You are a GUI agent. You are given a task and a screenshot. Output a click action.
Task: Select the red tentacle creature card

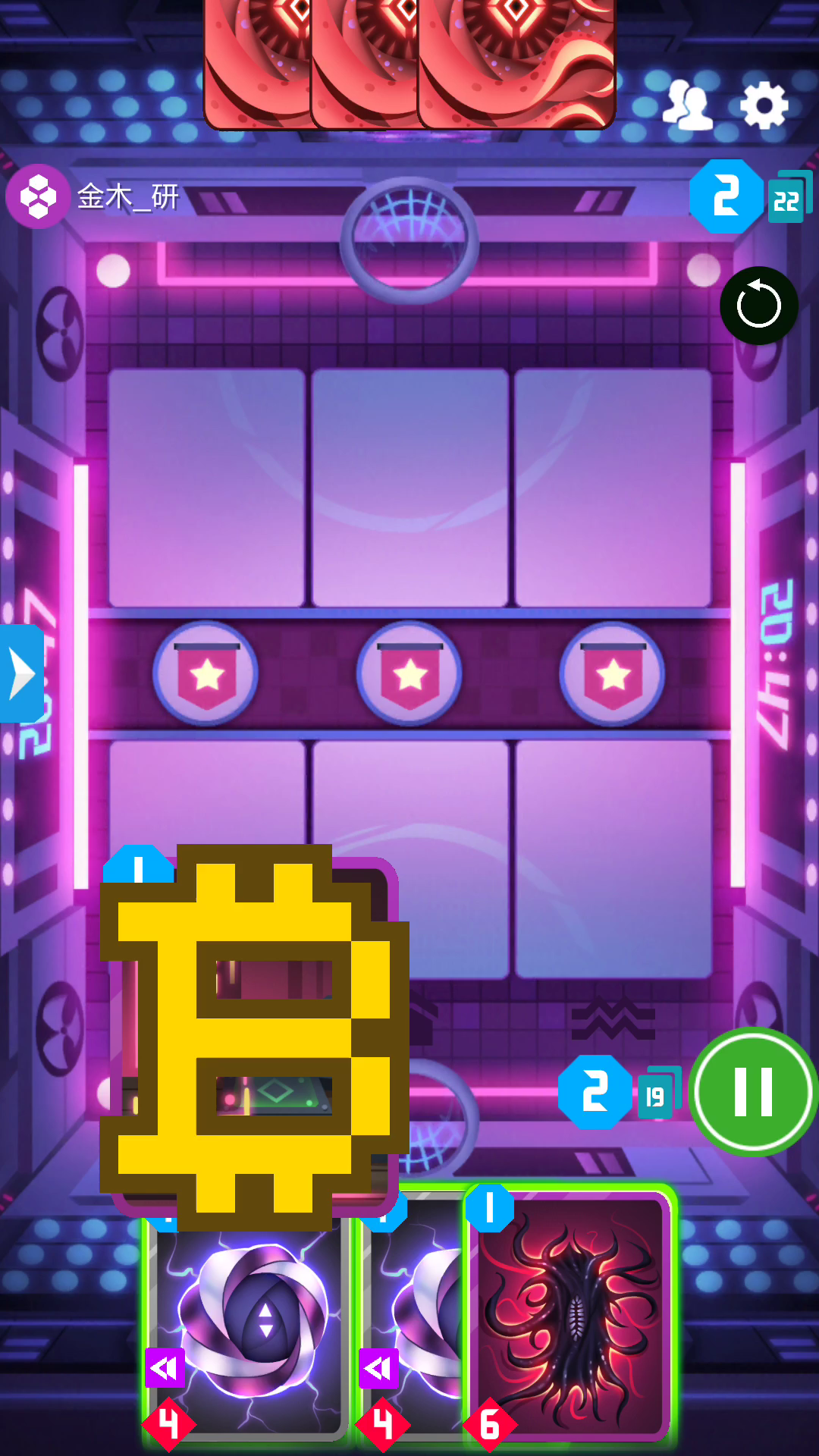click(569, 1316)
